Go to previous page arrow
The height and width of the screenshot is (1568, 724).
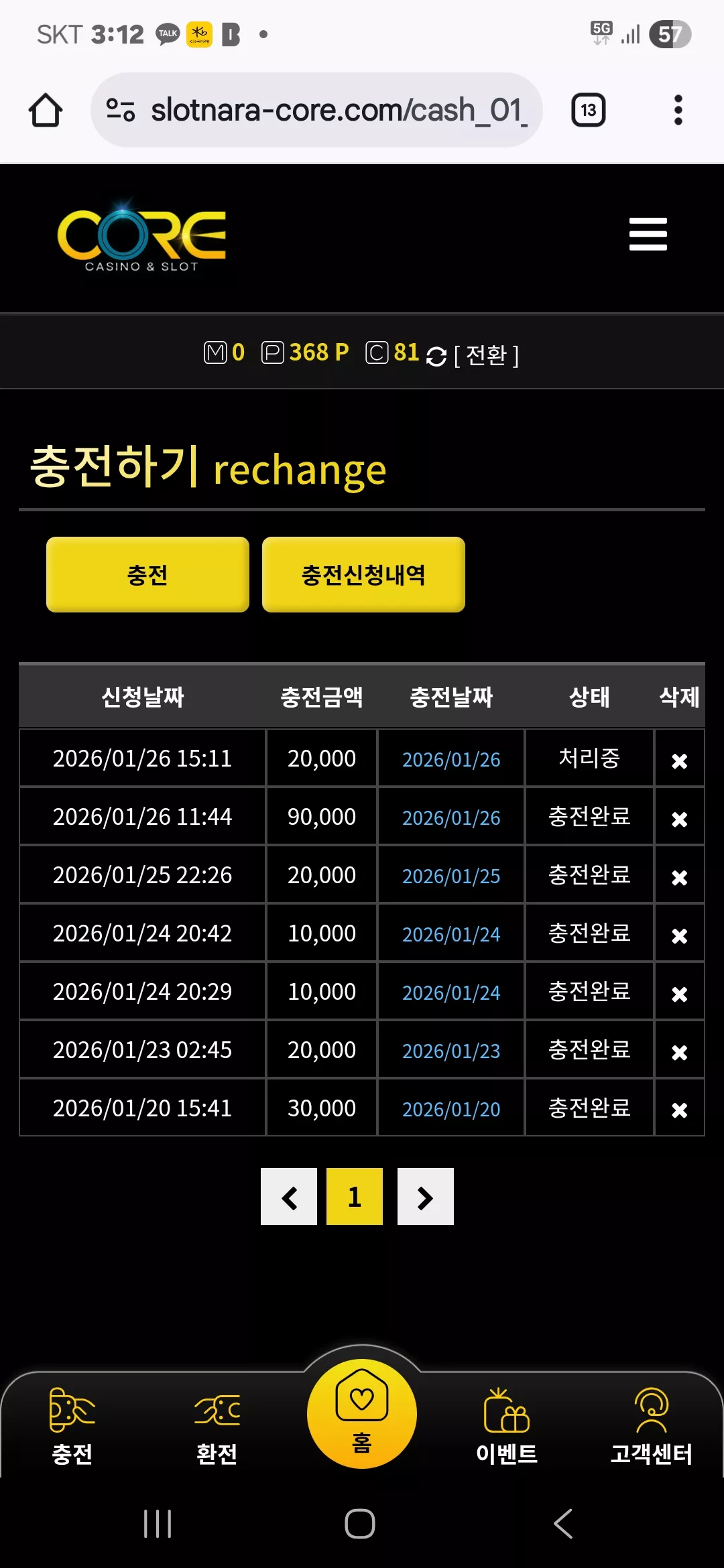click(x=289, y=1197)
